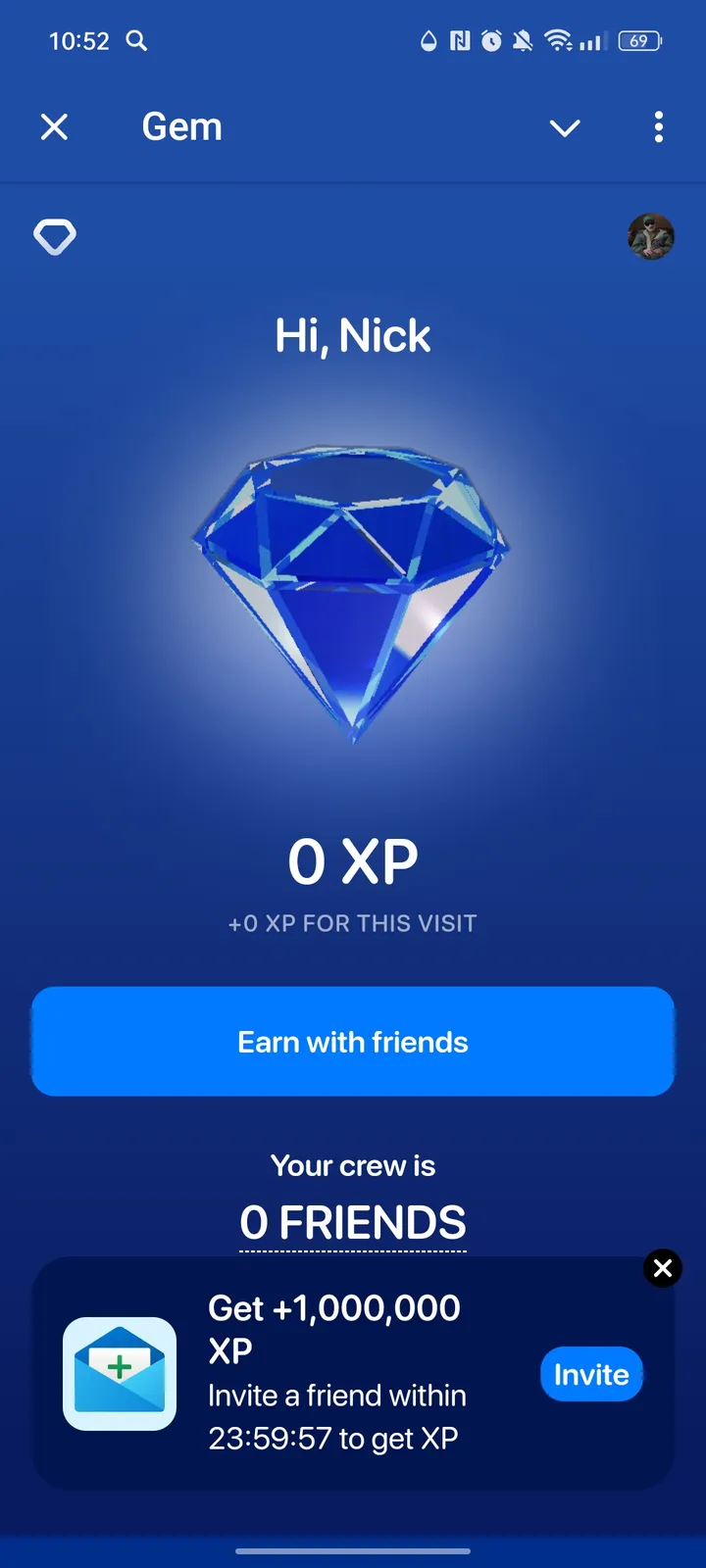Open the profile avatar
Screen dimensions: 706x1568
point(650,236)
